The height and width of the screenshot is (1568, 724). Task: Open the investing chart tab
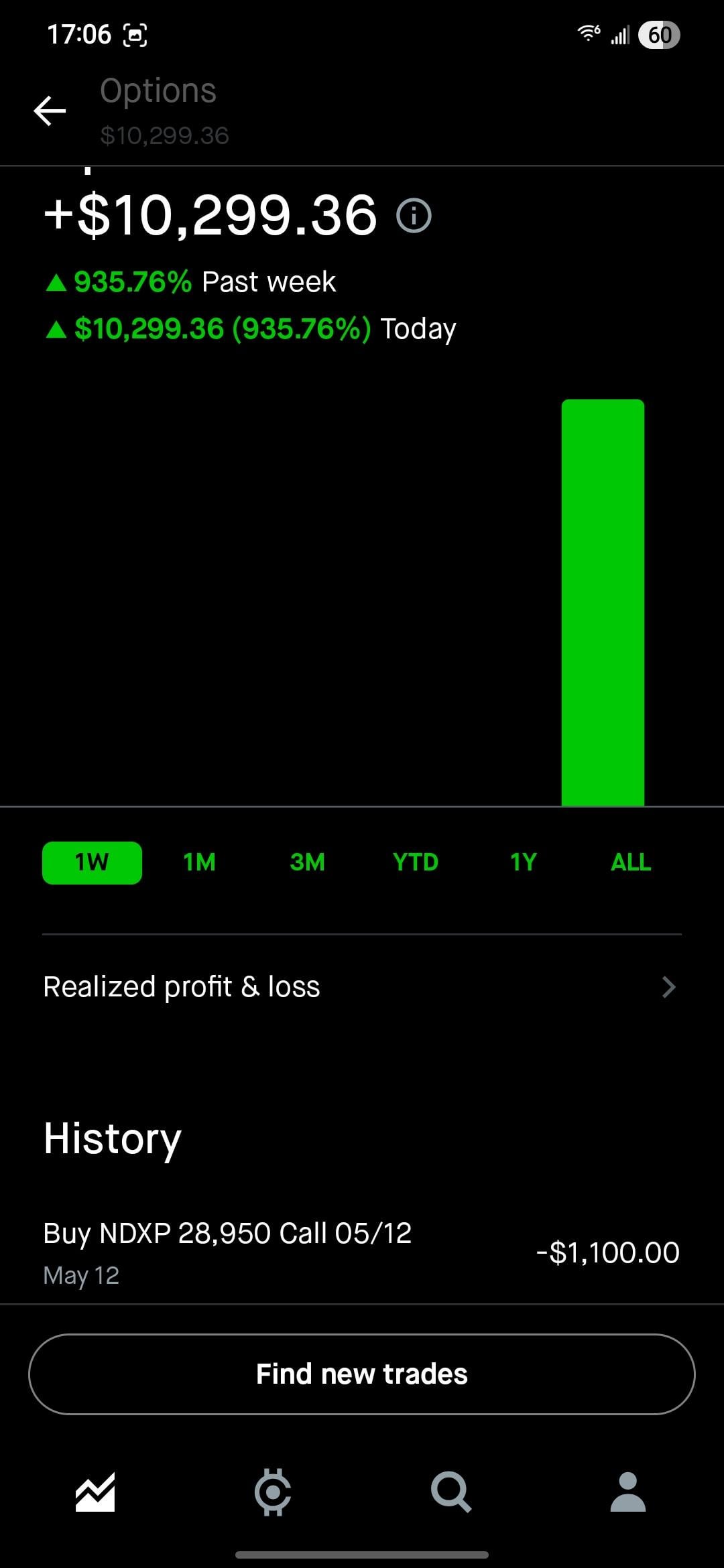click(95, 1492)
